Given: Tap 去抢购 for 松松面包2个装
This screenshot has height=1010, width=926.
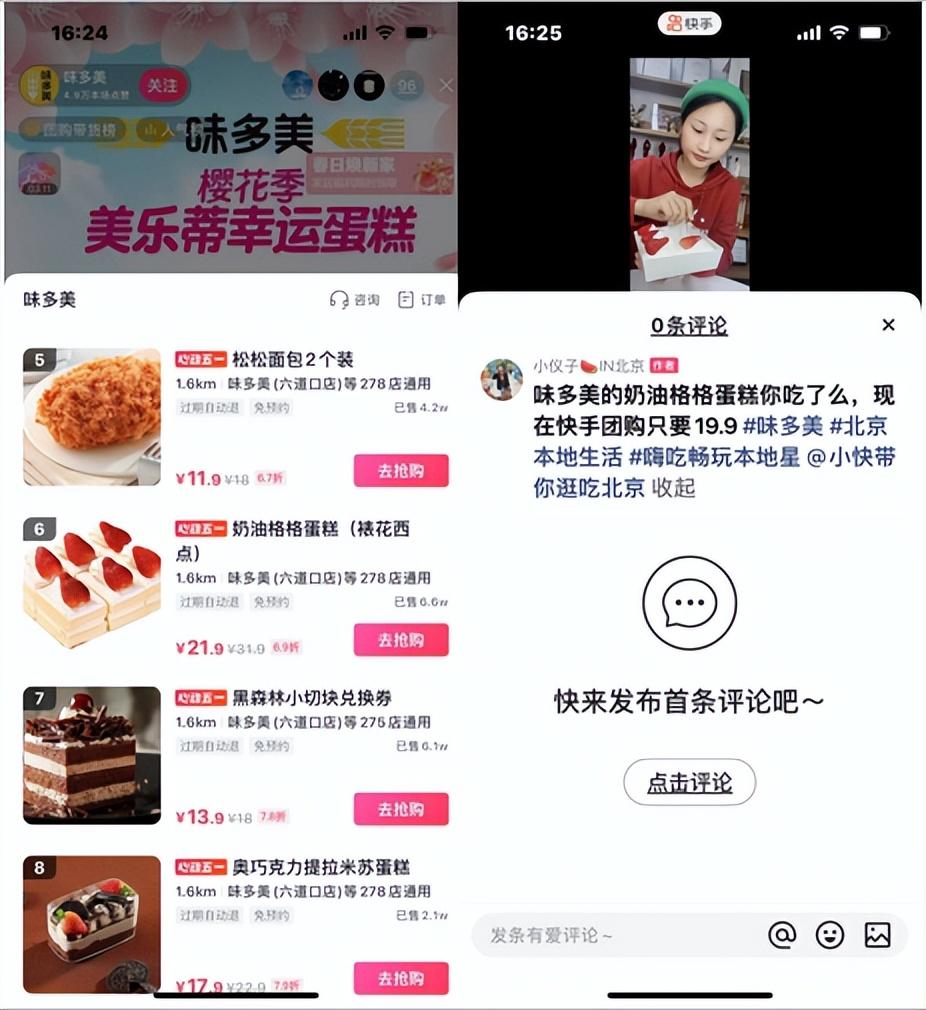Looking at the screenshot, I should 400,471.
